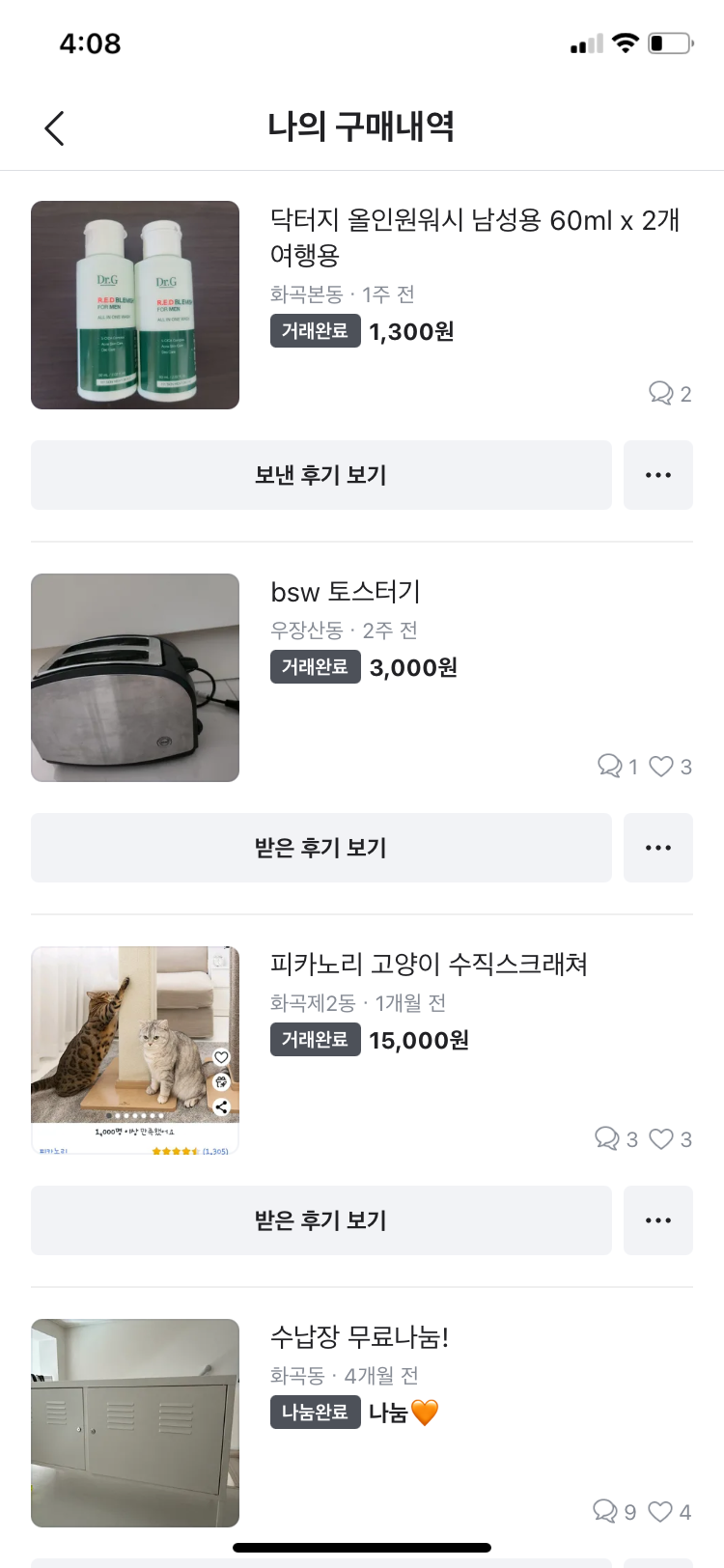View 받은 후기 보기 for bsw 토스터기
This screenshot has width=724, height=1568.
(x=320, y=848)
